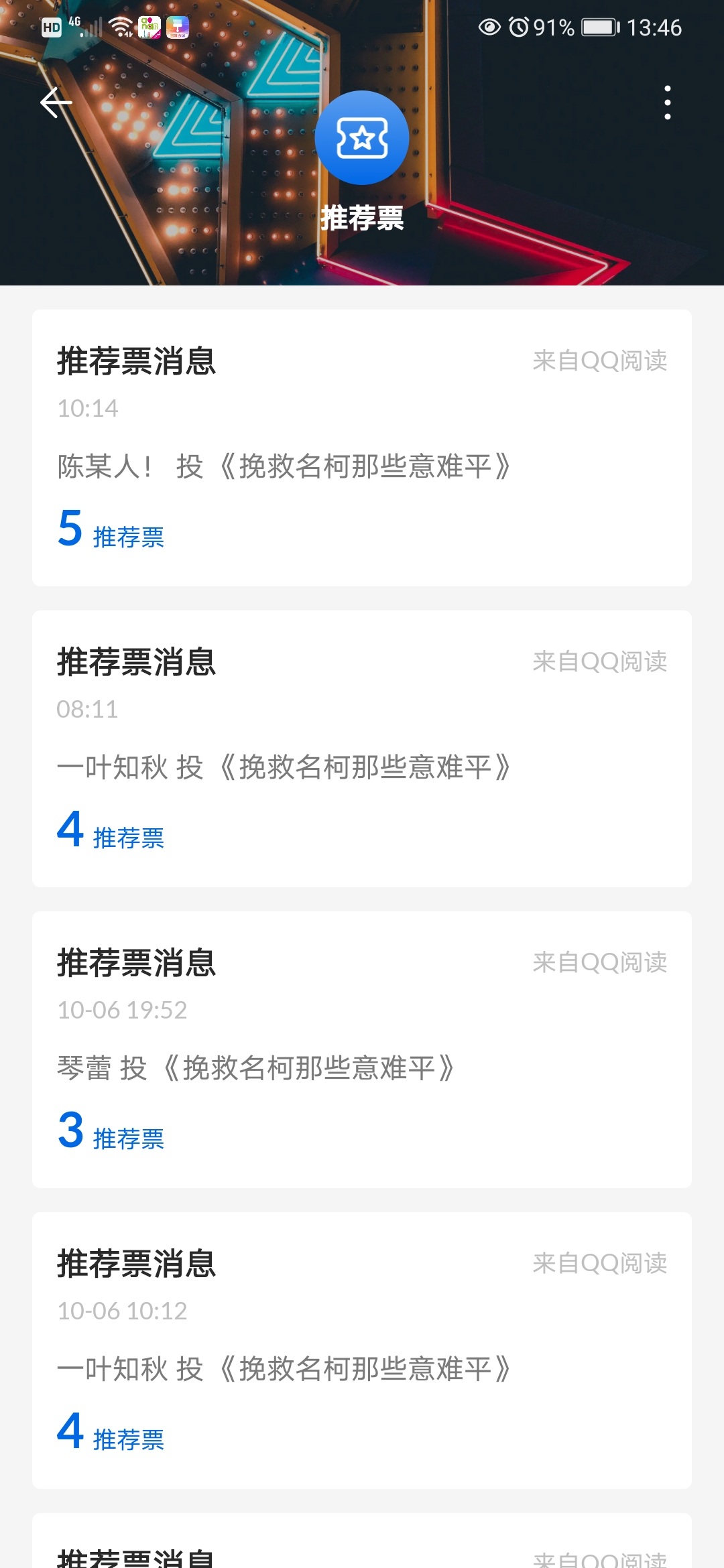The image size is (724, 1568).
Task: Open 琴蕾's 10-06 19:52 vote message
Action: click(362, 1049)
